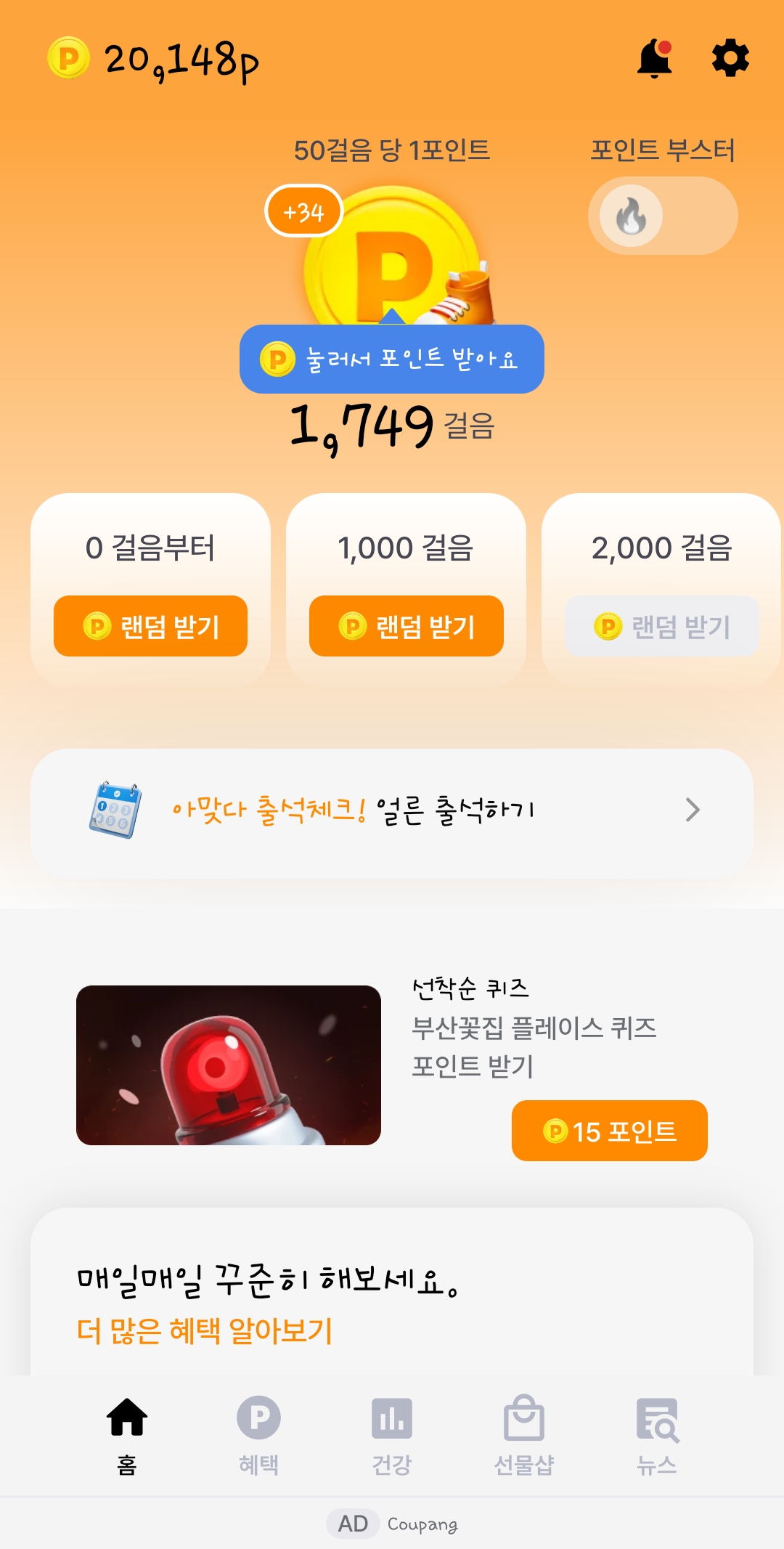Tap 랜덤 받기 under 2,000 걸음
784x1549 pixels.
pos(661,626)
